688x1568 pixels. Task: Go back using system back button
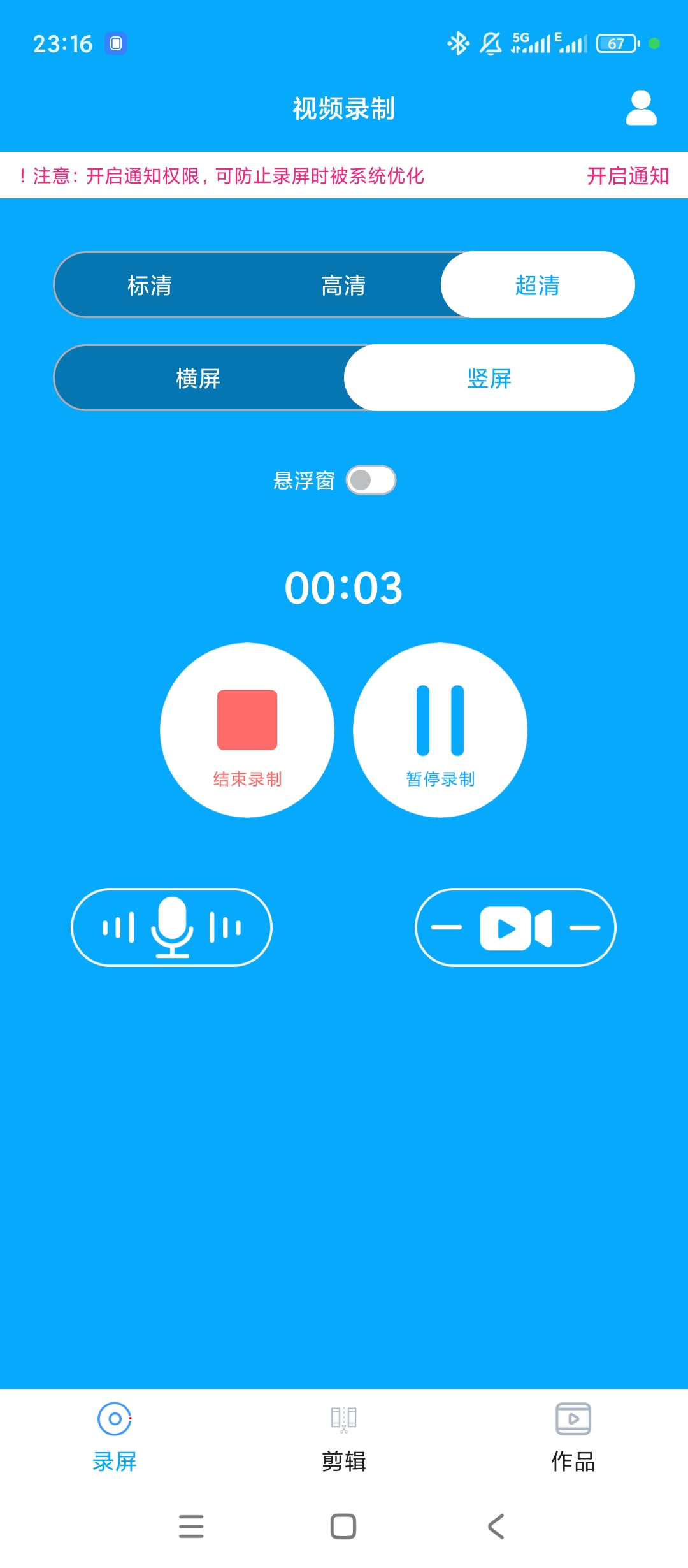pos(496,1527)
